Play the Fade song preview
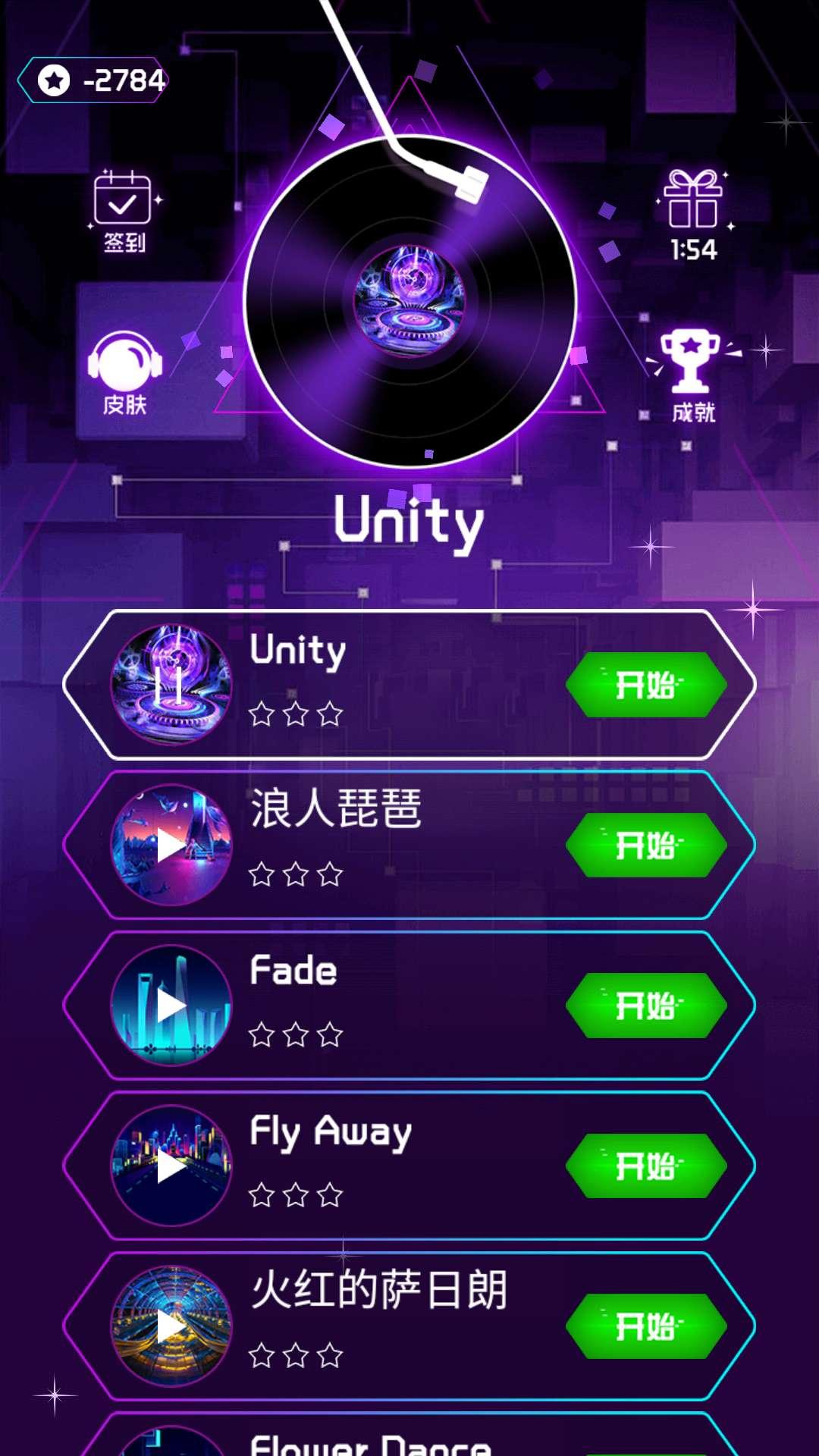This screenshot has width=819, height=1456. (171, 1006)
